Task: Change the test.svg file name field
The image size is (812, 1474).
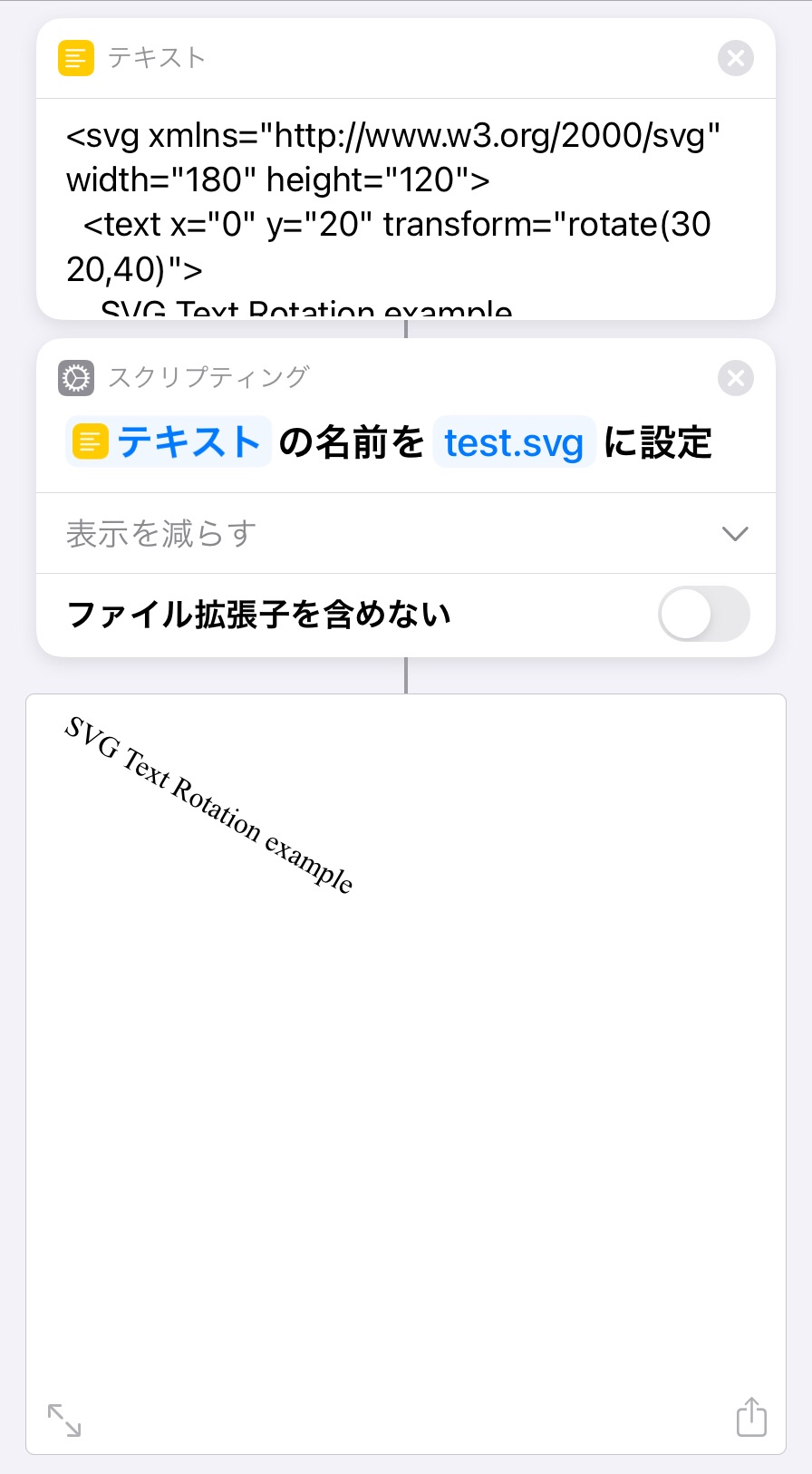Action: pos(514,442)
